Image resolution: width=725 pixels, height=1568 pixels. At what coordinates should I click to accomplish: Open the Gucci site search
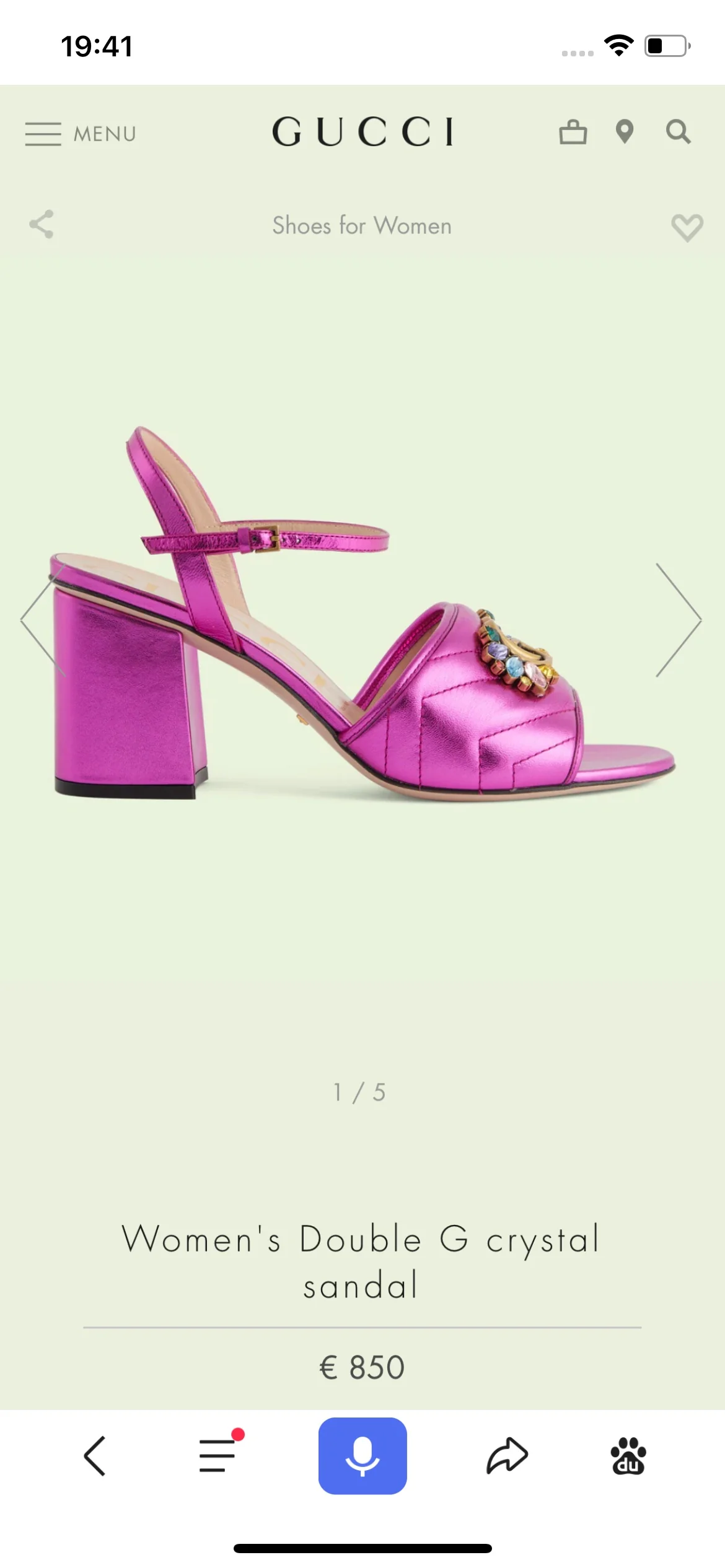coord(678,132)
